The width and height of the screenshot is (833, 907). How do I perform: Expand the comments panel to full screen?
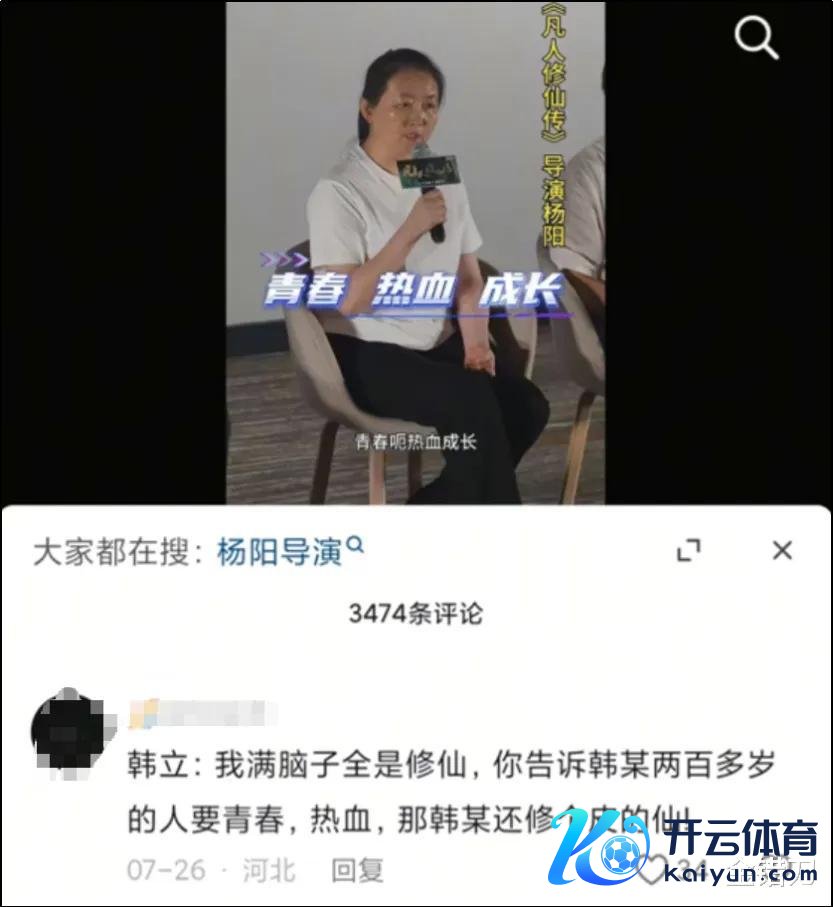(689, 550)
